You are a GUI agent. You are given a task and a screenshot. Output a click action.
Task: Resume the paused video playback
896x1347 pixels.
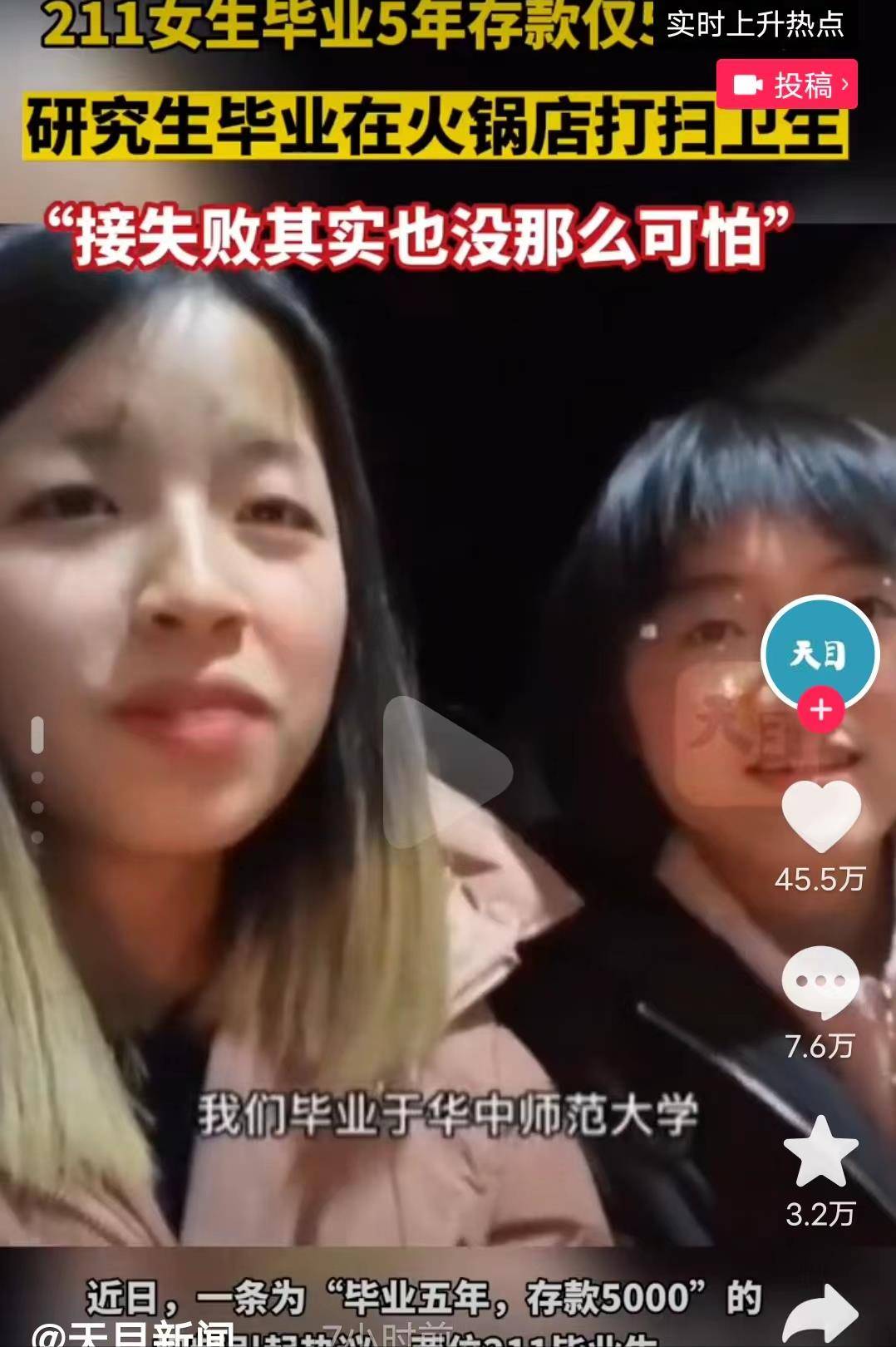447,772
